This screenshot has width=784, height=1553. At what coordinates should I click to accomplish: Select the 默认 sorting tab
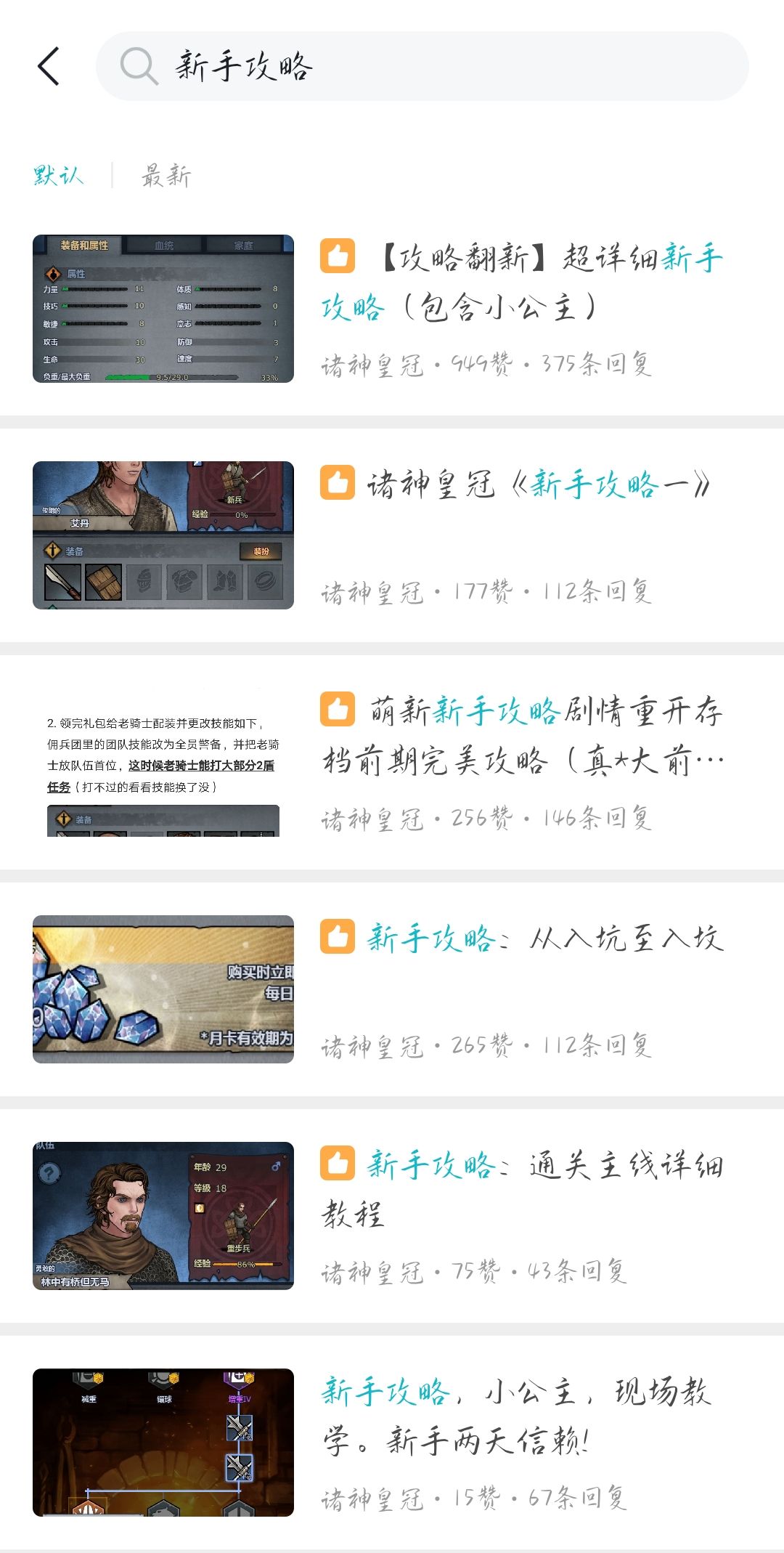pyautogui.click(x=57, y=175)
